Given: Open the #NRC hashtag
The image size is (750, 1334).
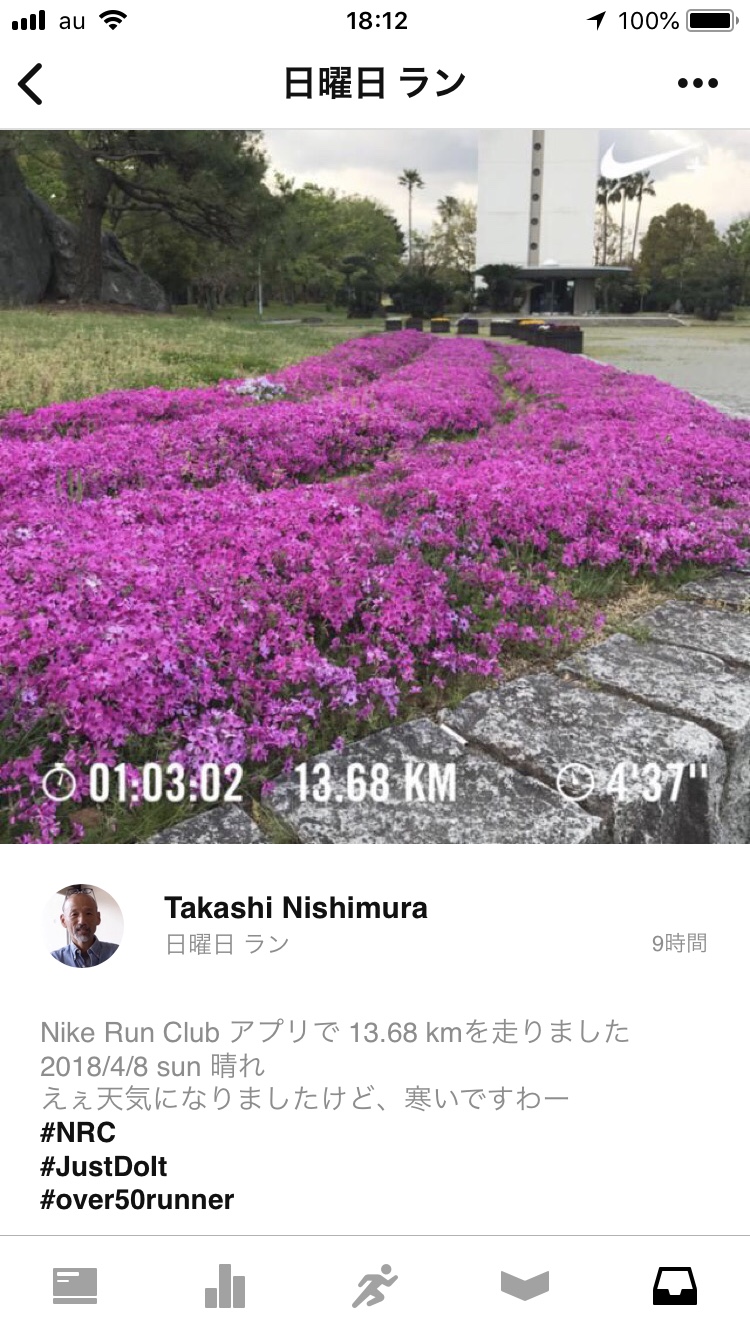Looking at the screenshot, I should point(78,1133).
